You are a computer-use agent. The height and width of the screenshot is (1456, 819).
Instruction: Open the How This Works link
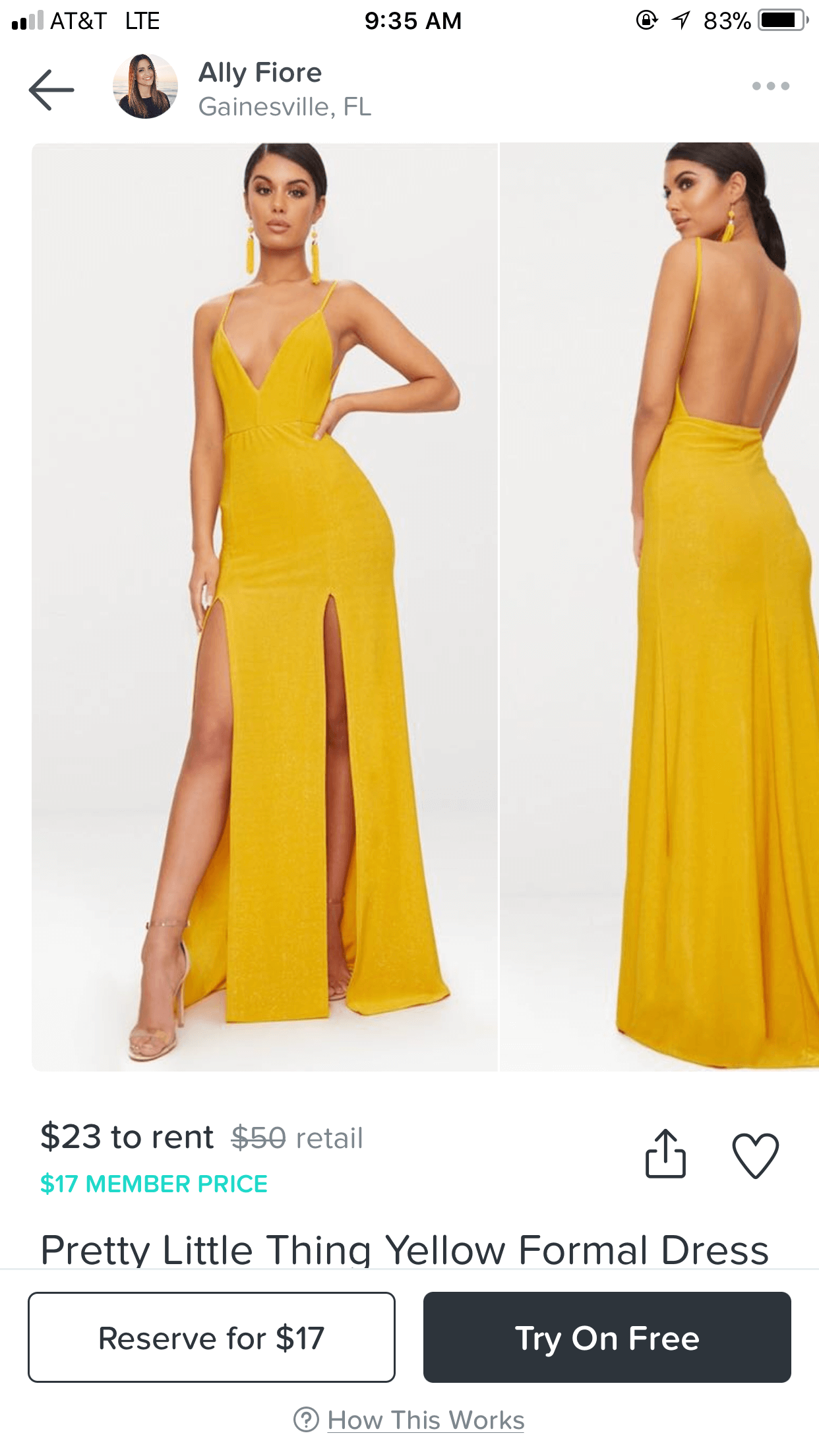pos(425,1420)
